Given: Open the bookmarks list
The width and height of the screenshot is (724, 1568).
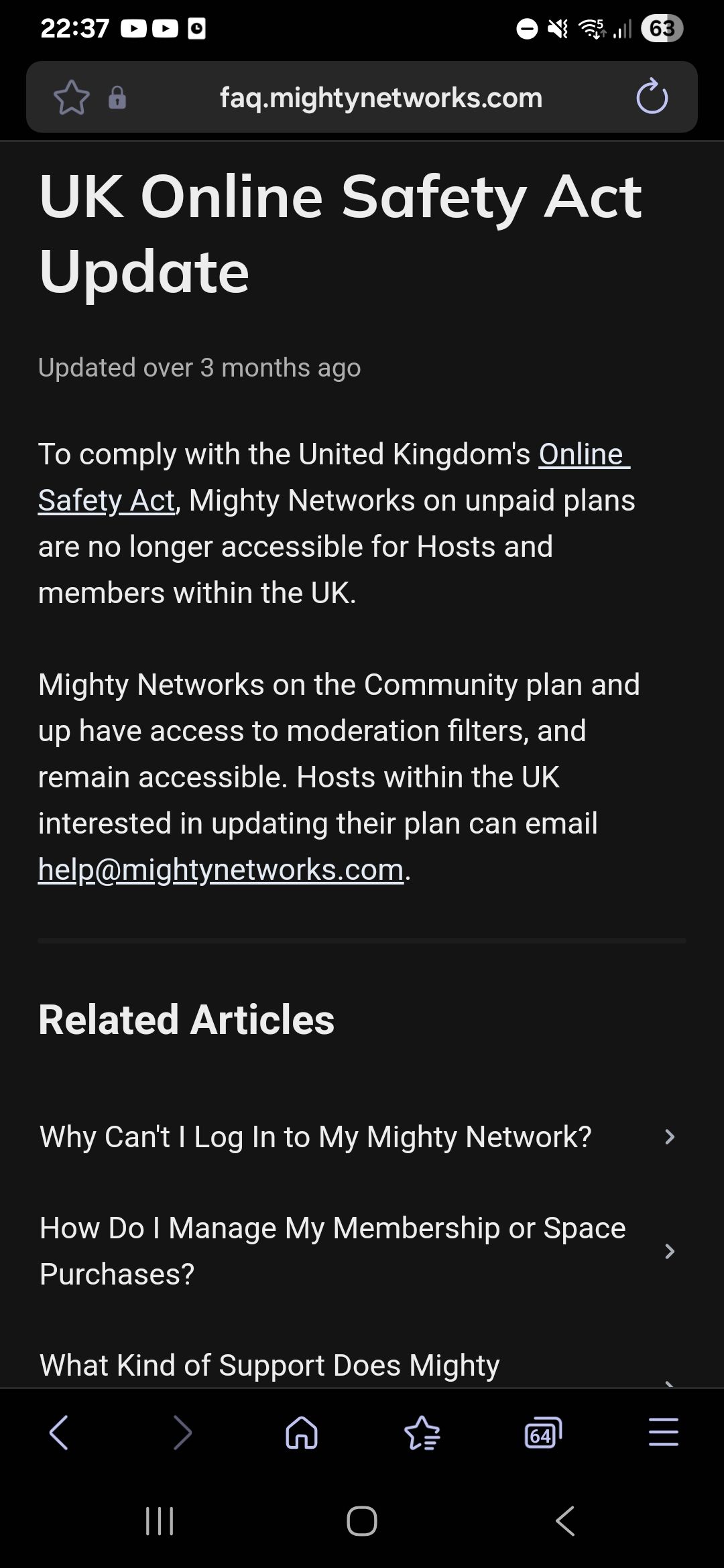Looking at the screenshot, I should click(x=422, y=1433).
